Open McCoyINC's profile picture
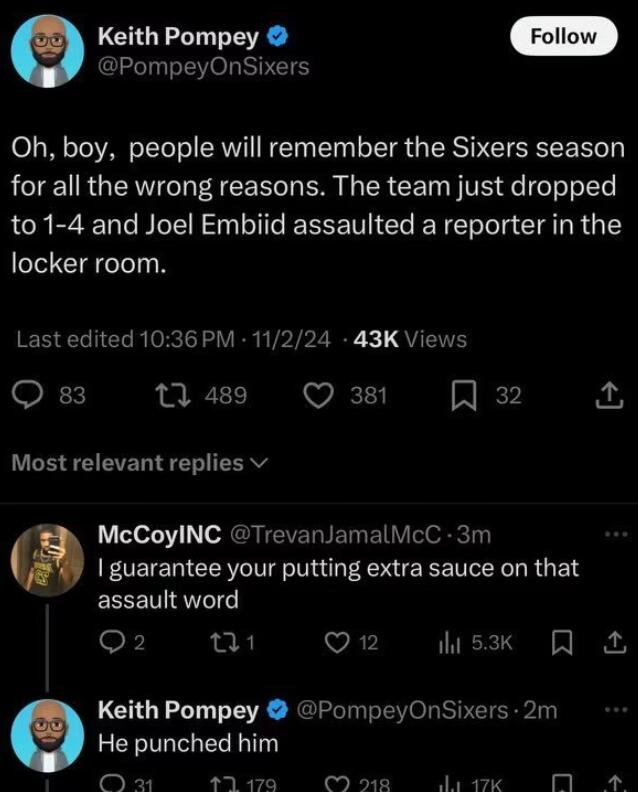Viewport: 638px width, 792px height. (46, 559)
